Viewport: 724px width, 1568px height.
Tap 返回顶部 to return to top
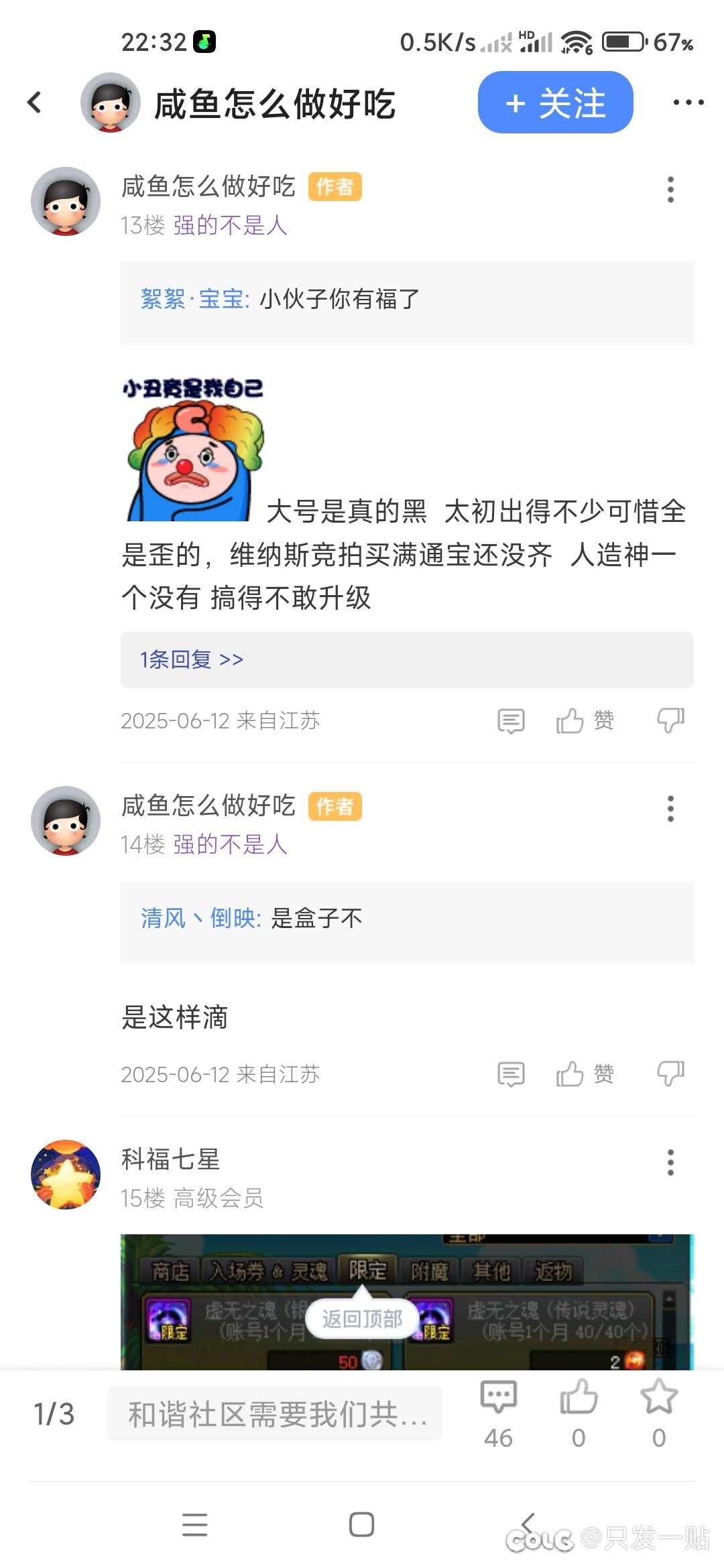pyautogui.click(x=362, y=1319)
